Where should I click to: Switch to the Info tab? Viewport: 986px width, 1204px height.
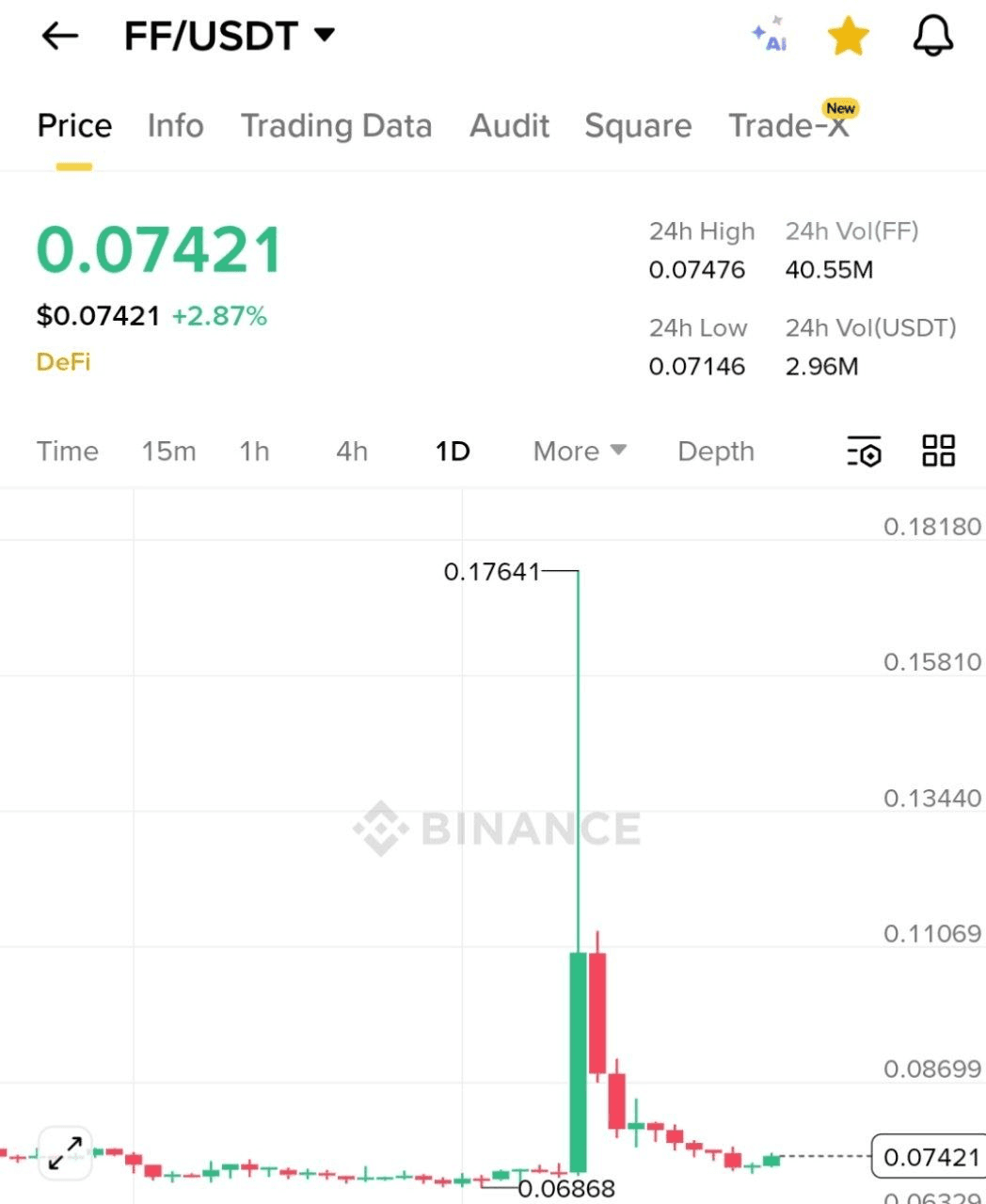pos(175,125)
